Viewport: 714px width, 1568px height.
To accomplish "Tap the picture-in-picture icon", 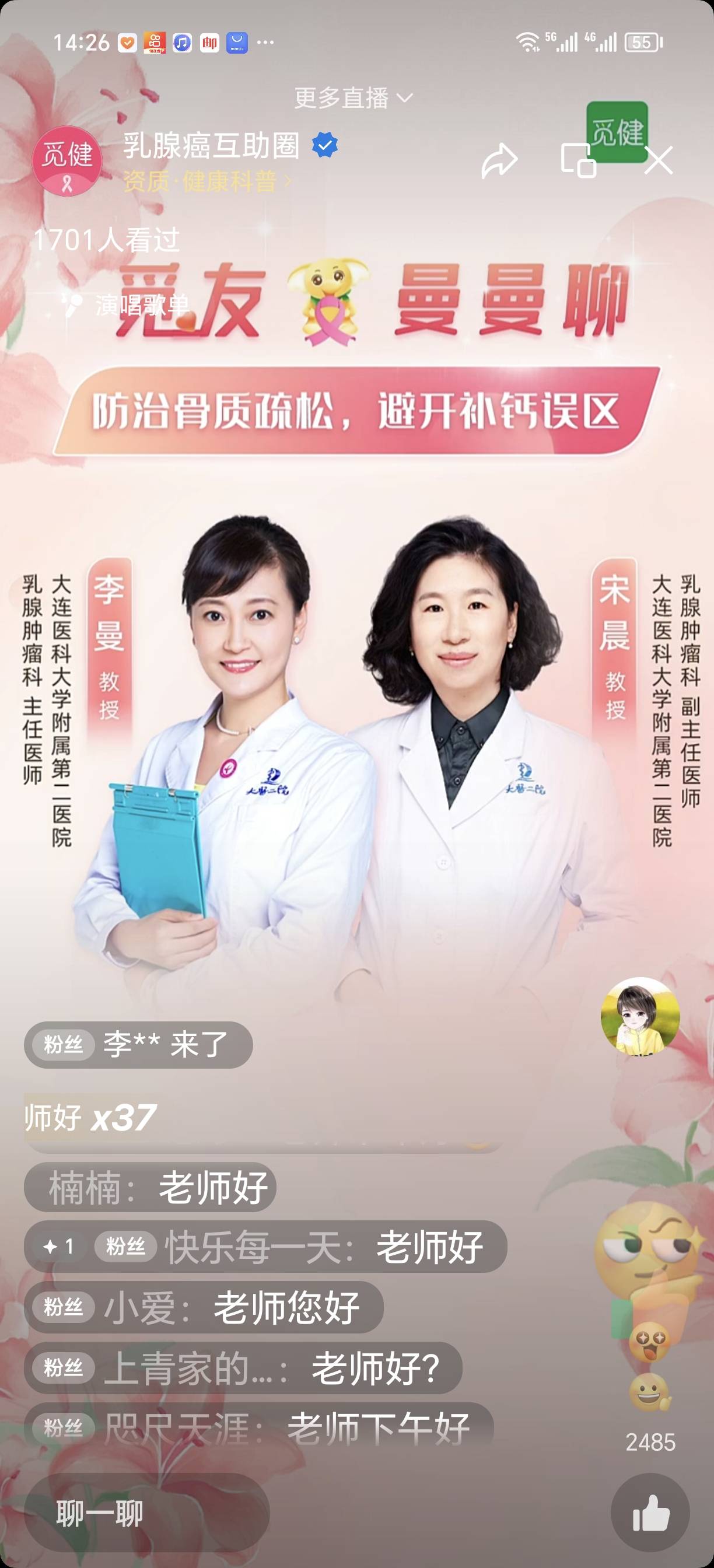I will (579, 159).
